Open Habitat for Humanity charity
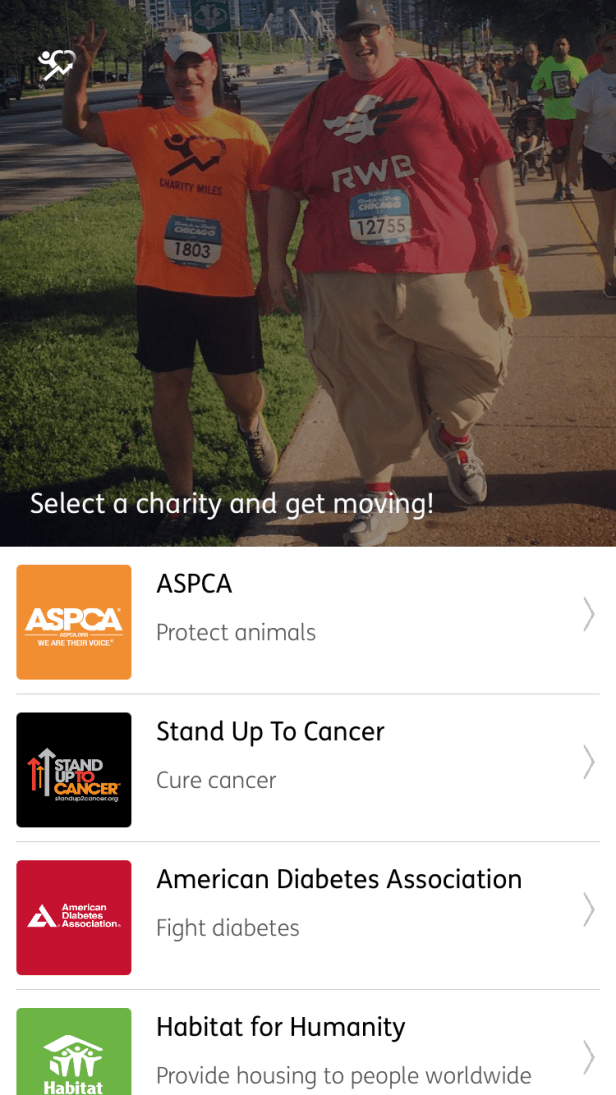This screenshot has height=1095, width=616. 307,1050
